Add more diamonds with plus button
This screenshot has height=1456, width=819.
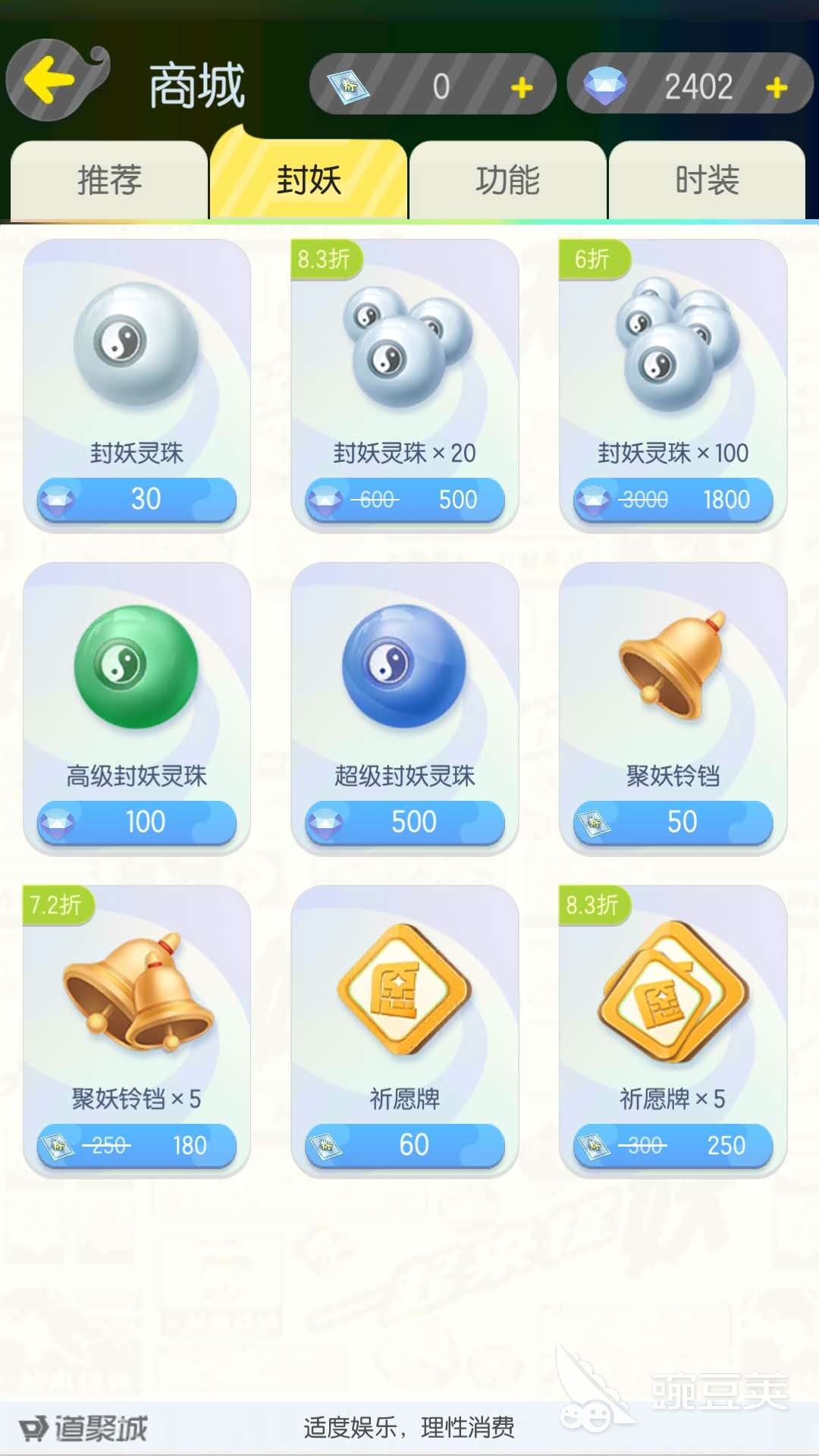click(x=777, y=88)
